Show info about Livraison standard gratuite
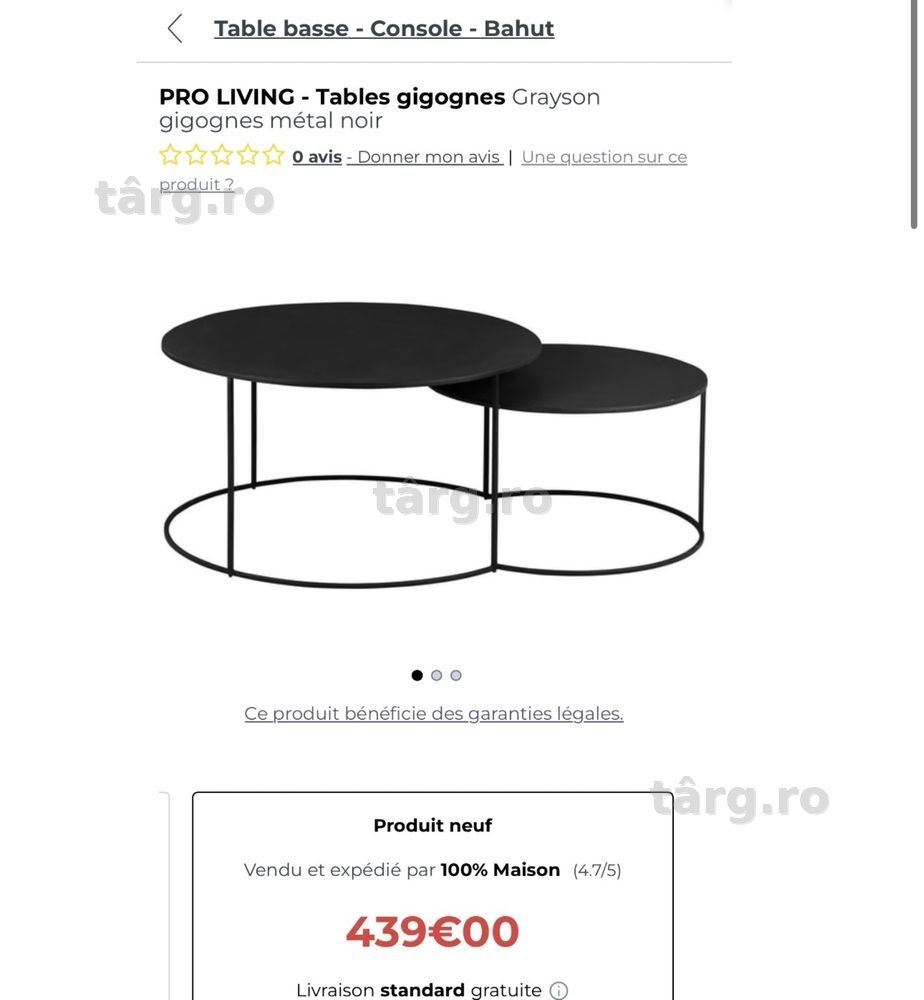 coord(559,990)
